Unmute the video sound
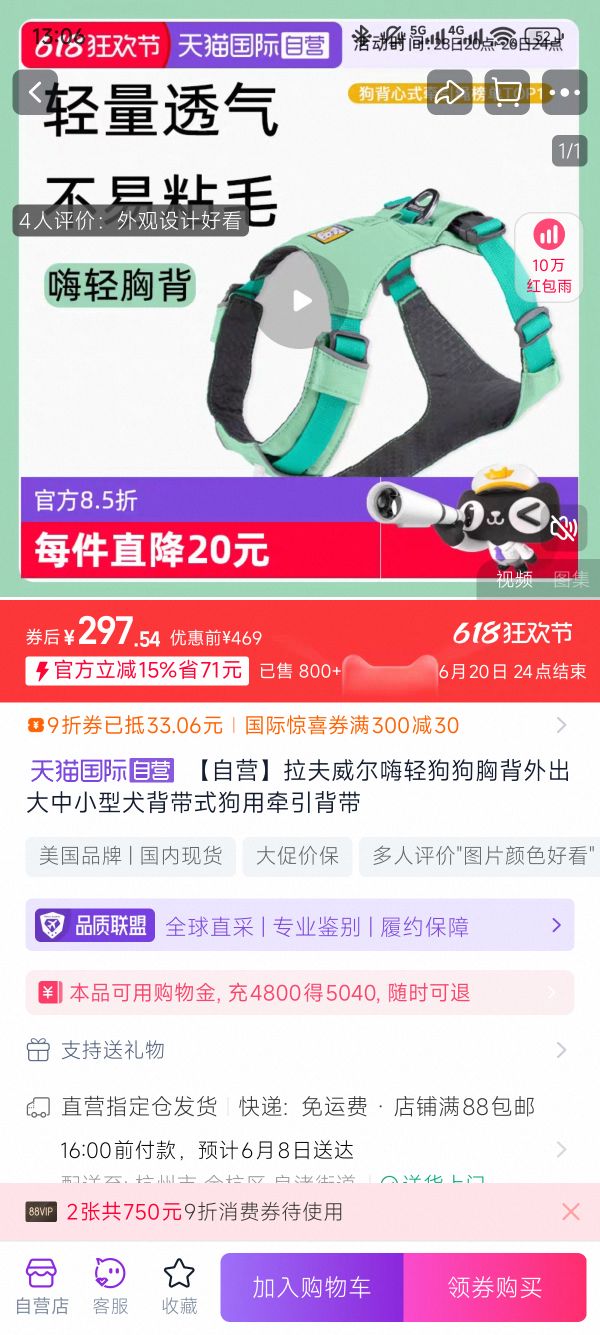Viewport: 600px width, 1335px height. [x=563, y=528]
